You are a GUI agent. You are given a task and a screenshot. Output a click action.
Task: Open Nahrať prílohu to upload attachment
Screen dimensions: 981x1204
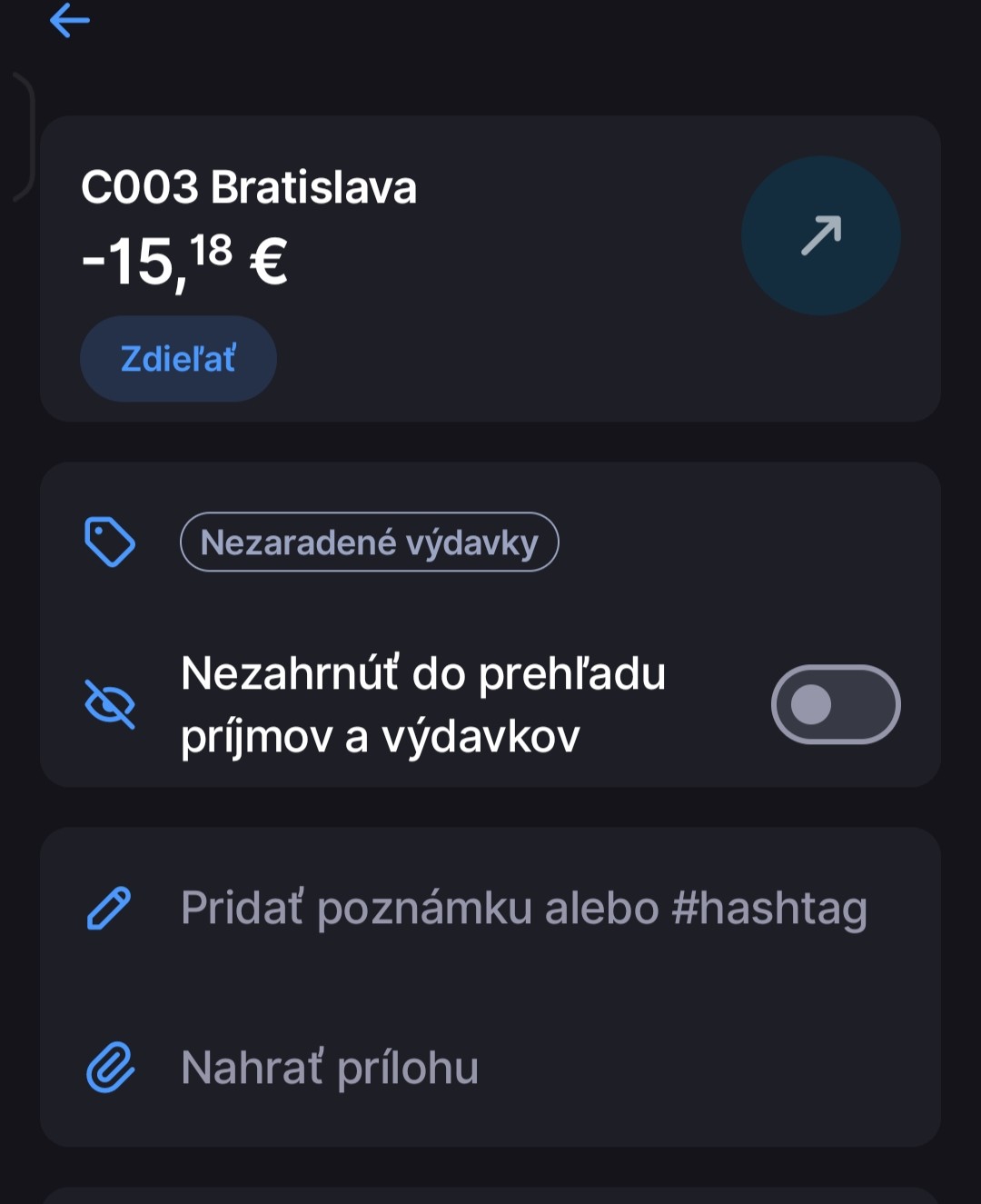329,1067
